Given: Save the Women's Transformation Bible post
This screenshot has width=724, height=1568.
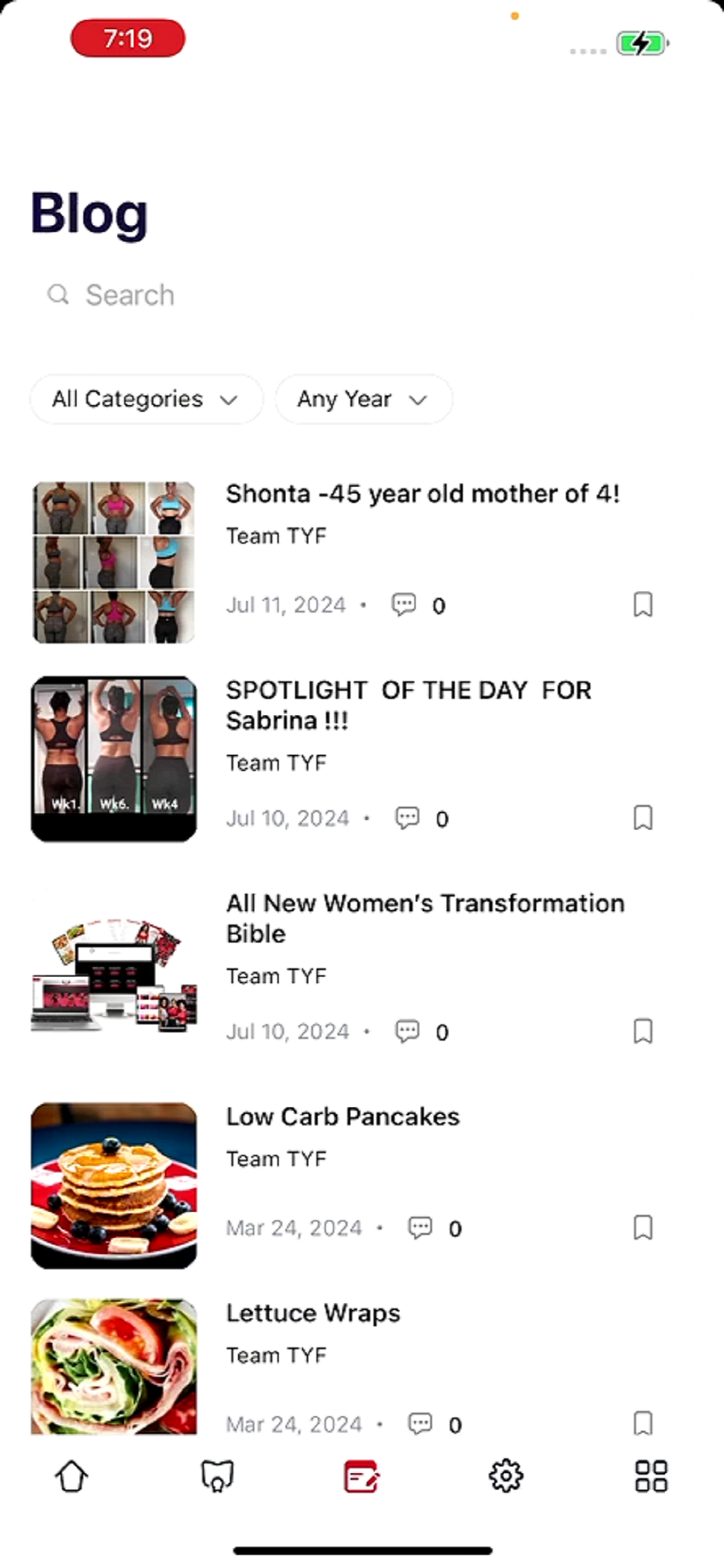Looking at the screenshot, I should [x=643, y=1031].
